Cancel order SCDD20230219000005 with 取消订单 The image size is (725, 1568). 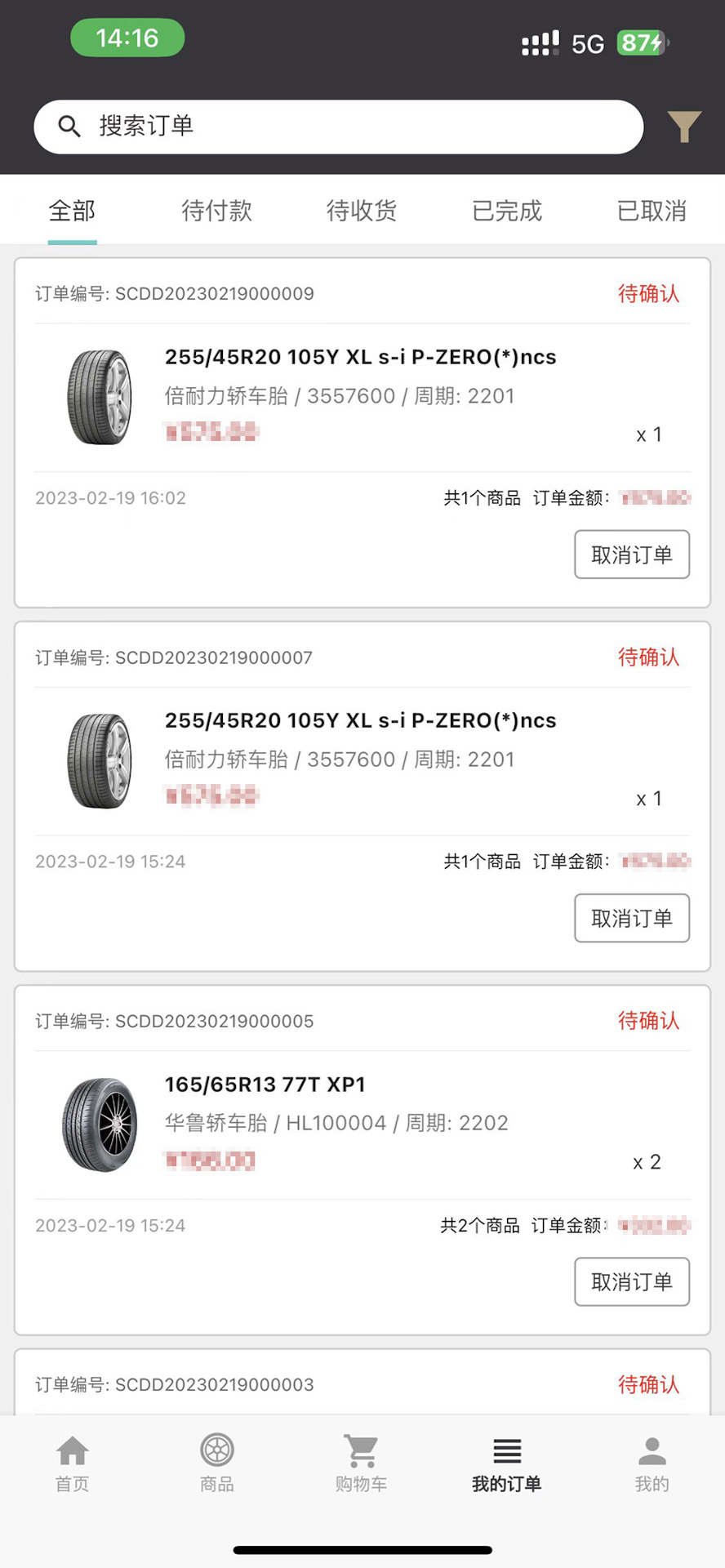(x=632, y=1282)
